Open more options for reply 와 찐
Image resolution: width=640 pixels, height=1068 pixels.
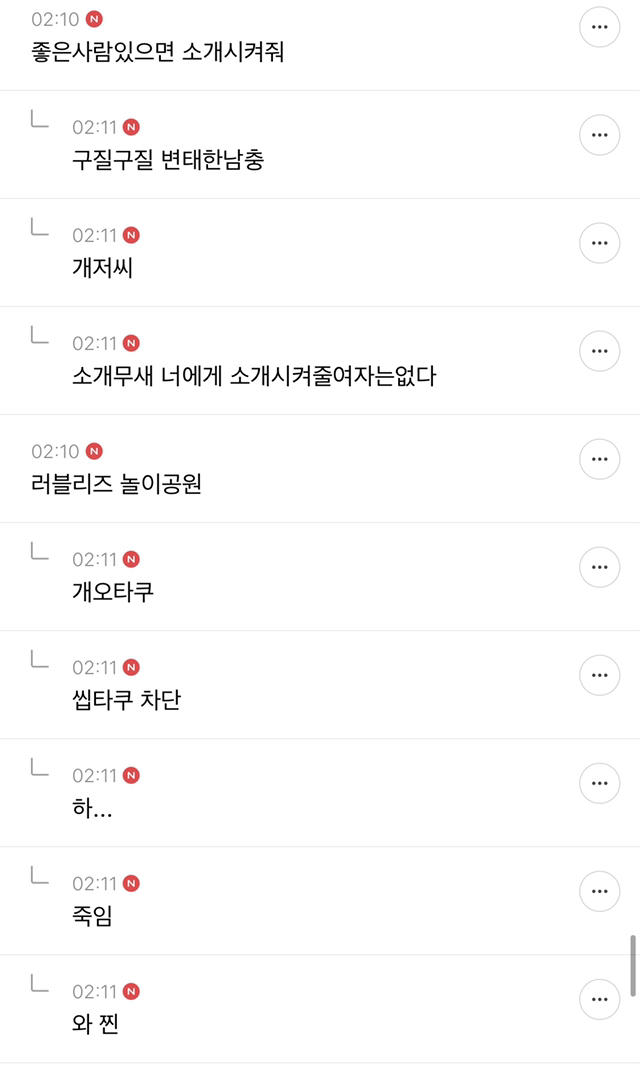[600, 999]
